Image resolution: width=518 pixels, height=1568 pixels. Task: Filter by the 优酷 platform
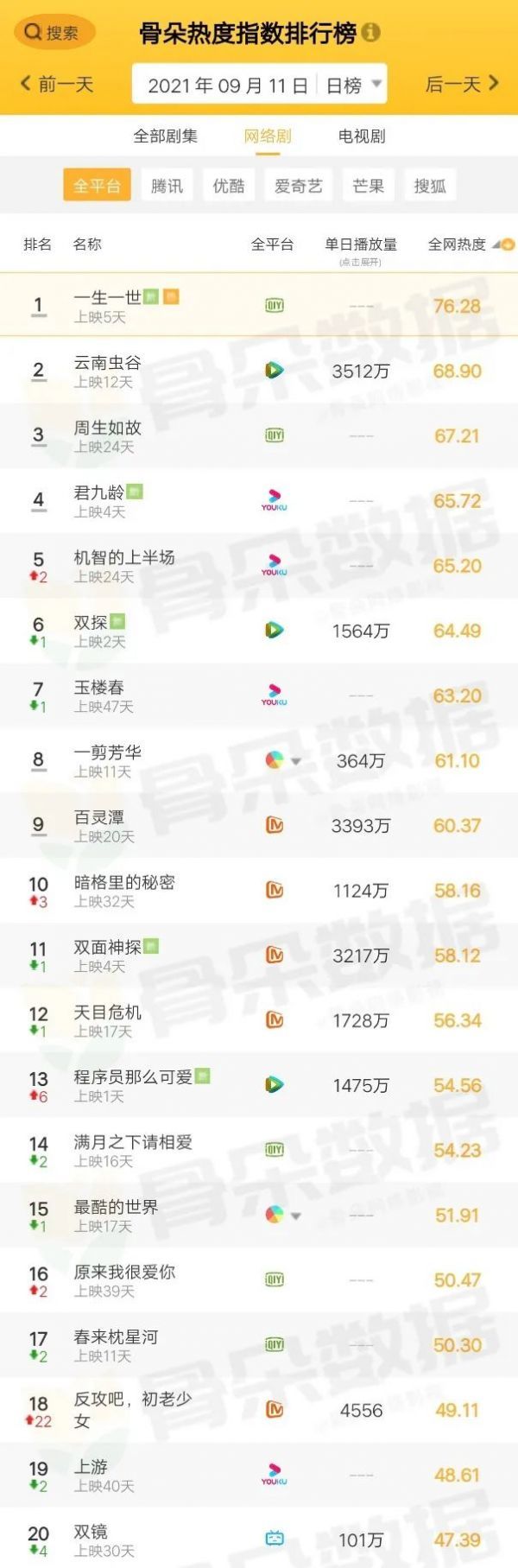pos(229,186)
